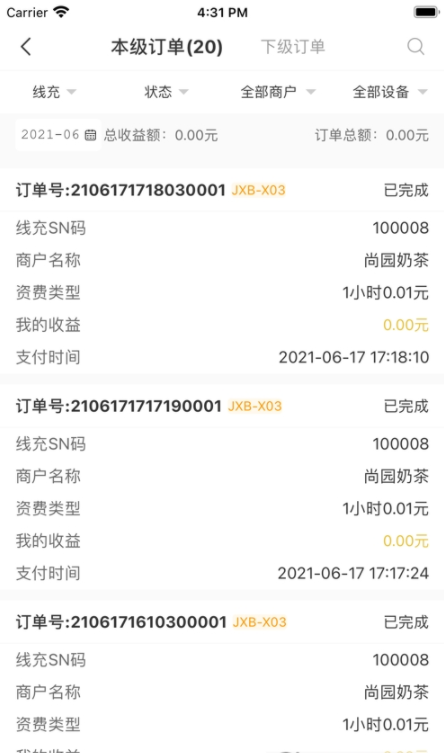
Task: Select the 本级订单(20) tab
Action: (167, 47)
